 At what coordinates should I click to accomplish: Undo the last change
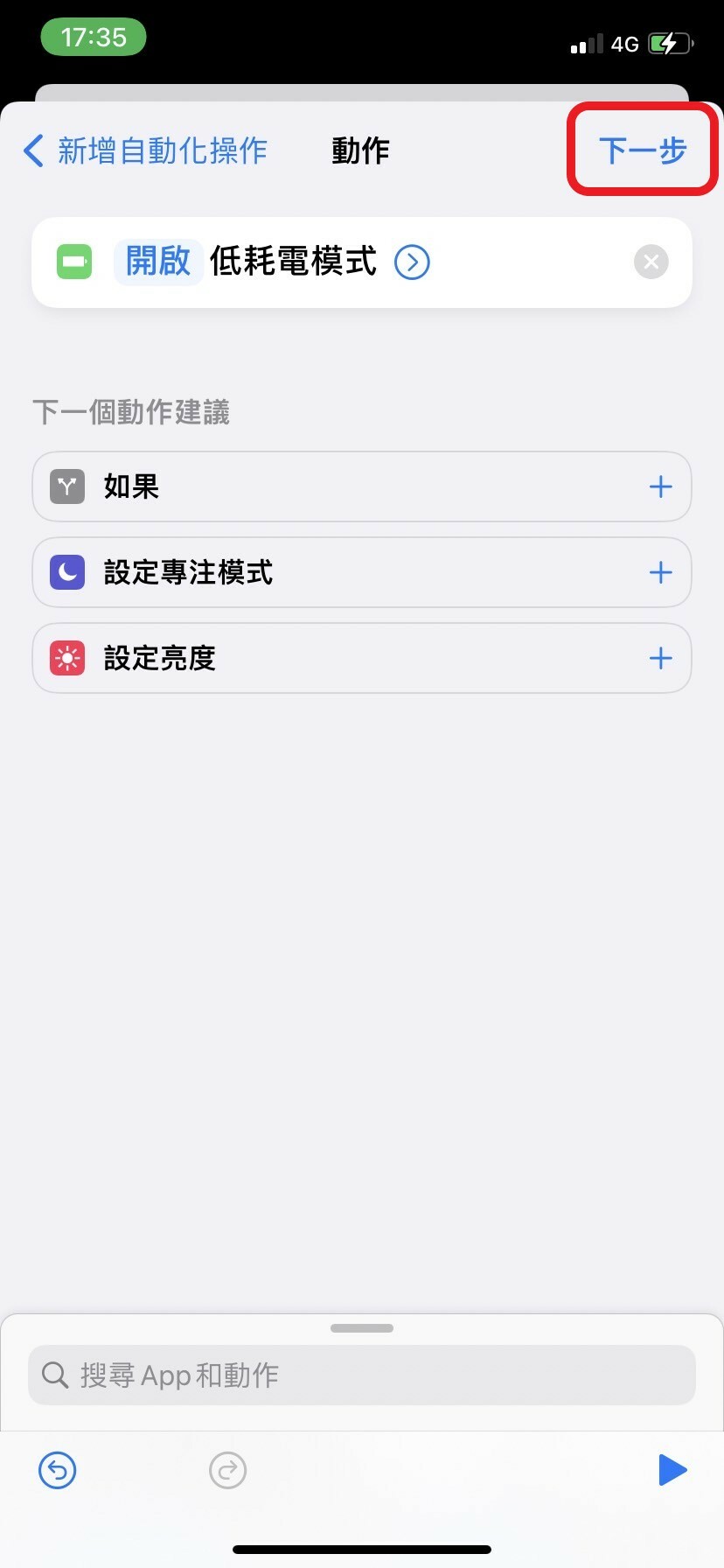[x=58, y=1470]
